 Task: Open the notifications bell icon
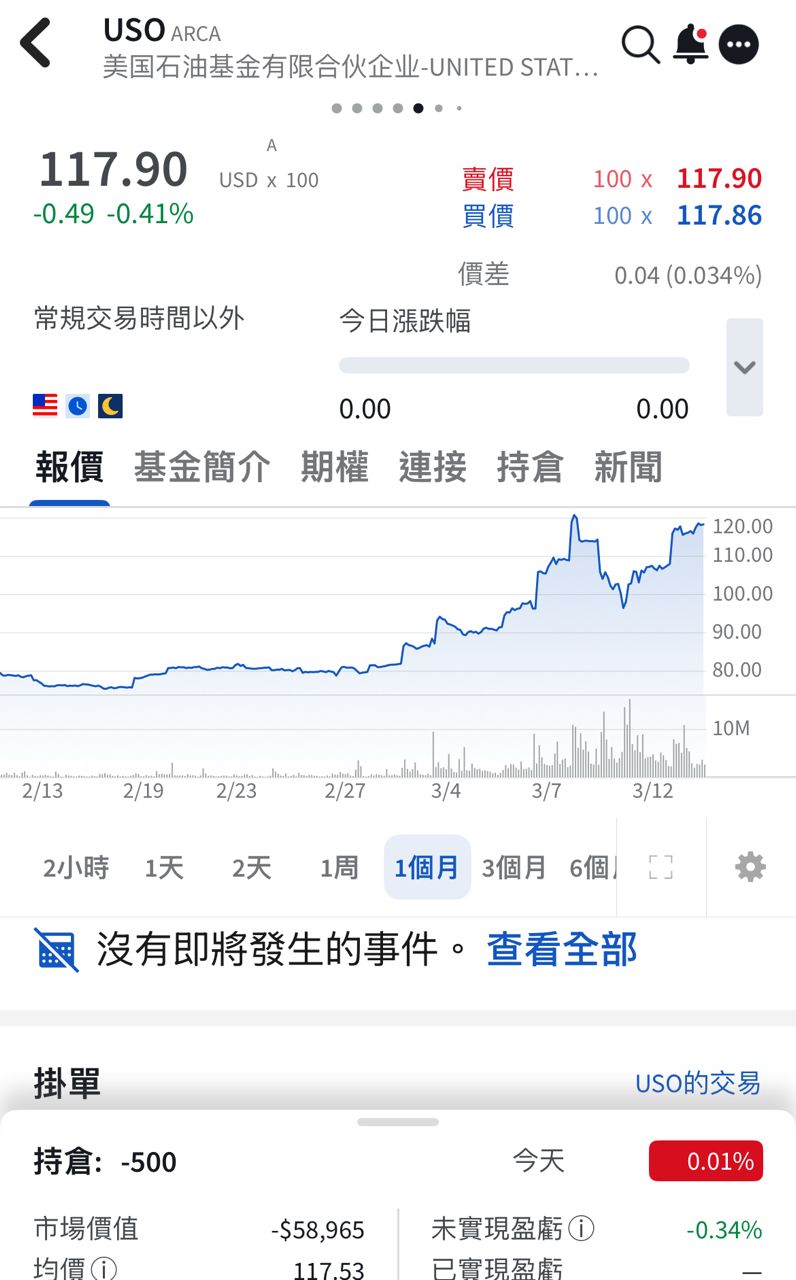(x=692, y=44)
